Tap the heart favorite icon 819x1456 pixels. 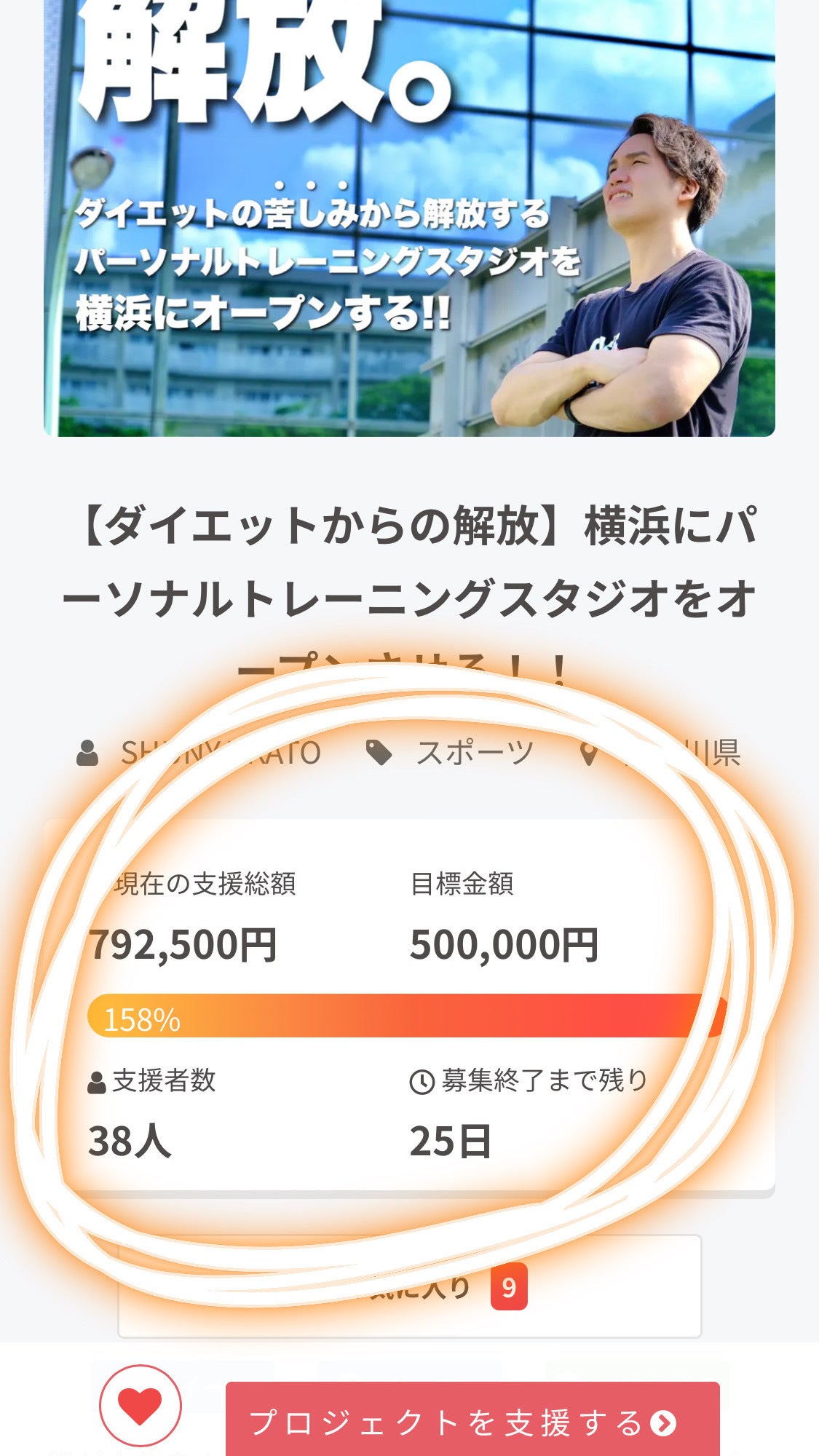pyautogui.click(x=140, y=1405)
